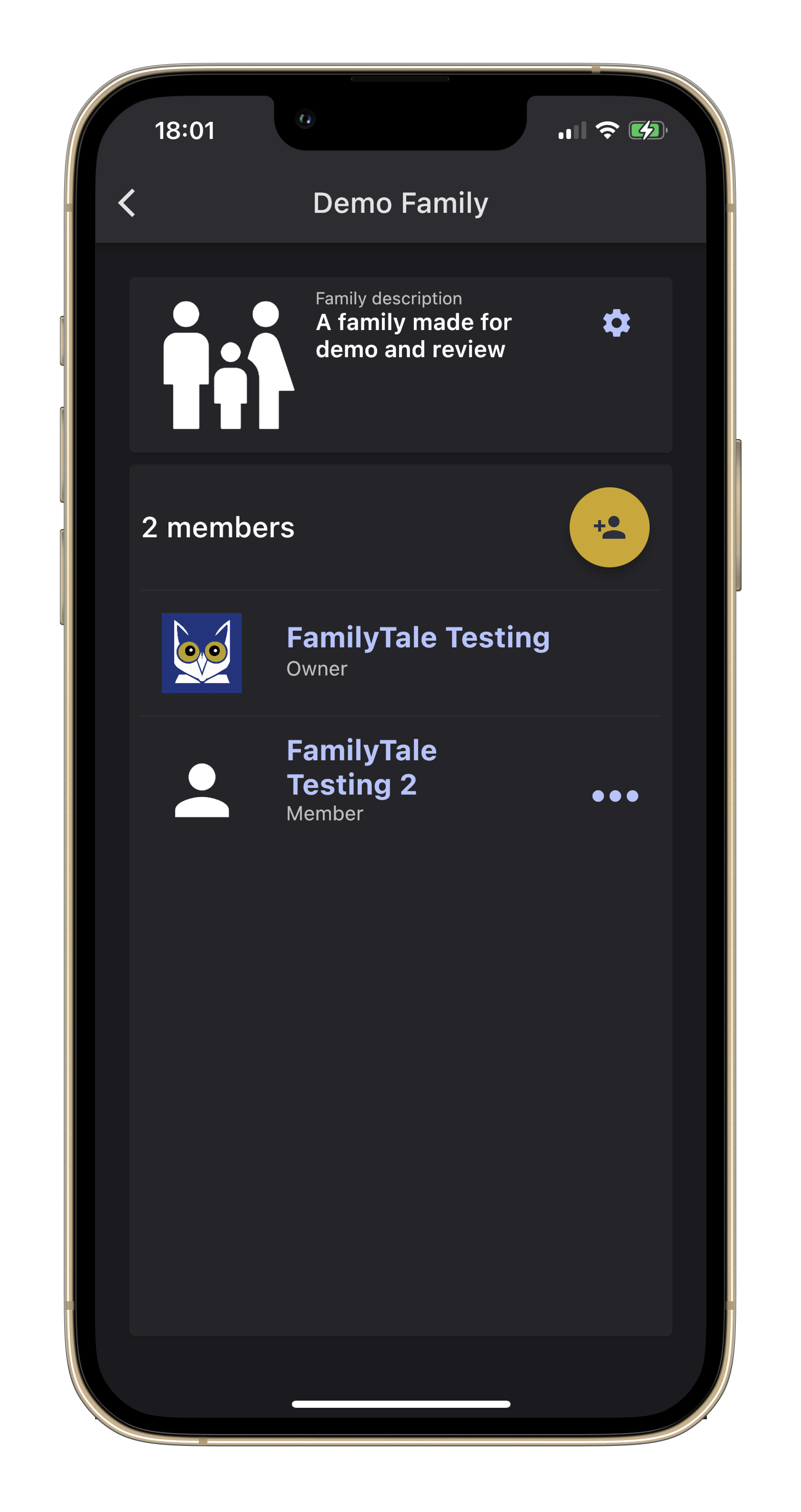Image resolution: width=801 pixels, height=1512 pixels.
Task: Go back from Demo Family
Action: 127,203
